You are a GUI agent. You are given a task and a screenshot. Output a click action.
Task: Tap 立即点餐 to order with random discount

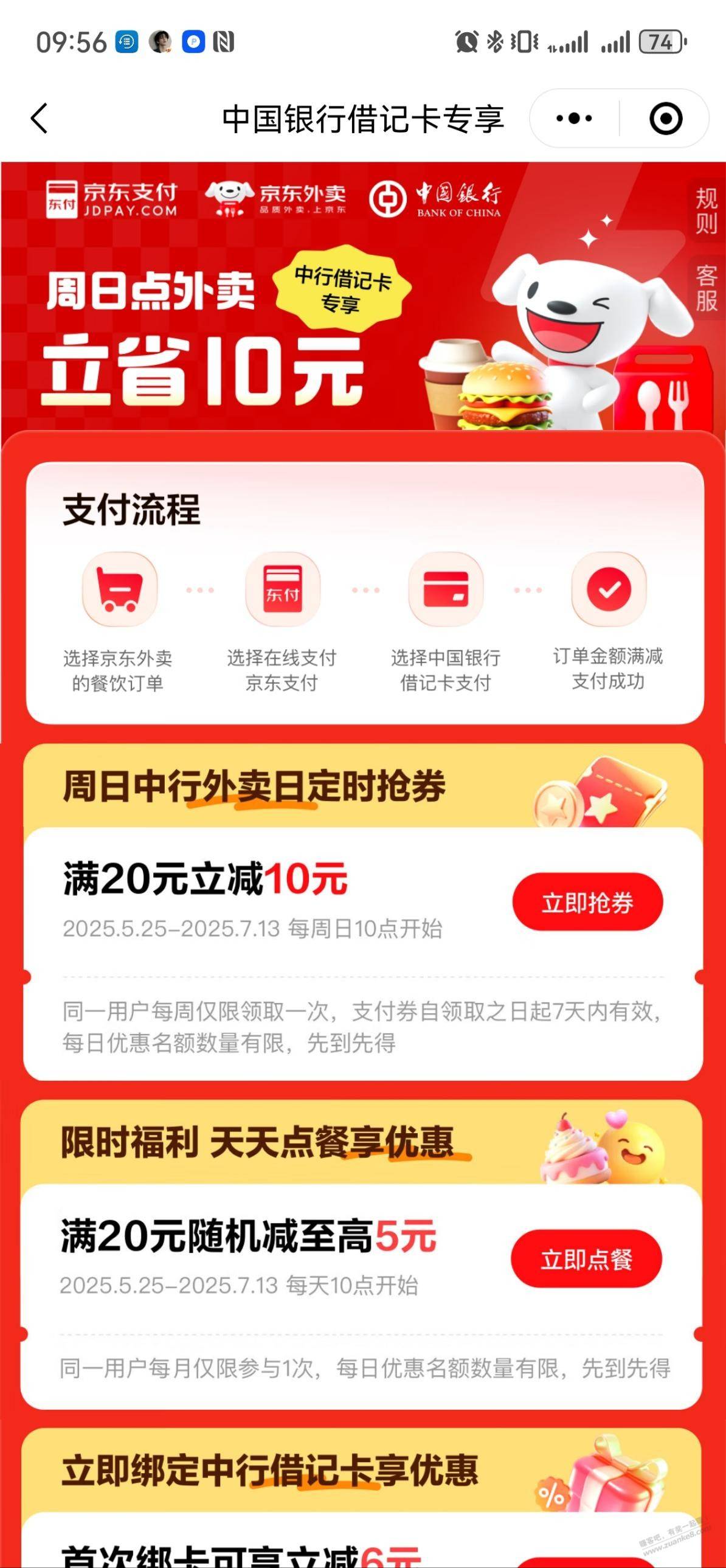coord(586,1258)
